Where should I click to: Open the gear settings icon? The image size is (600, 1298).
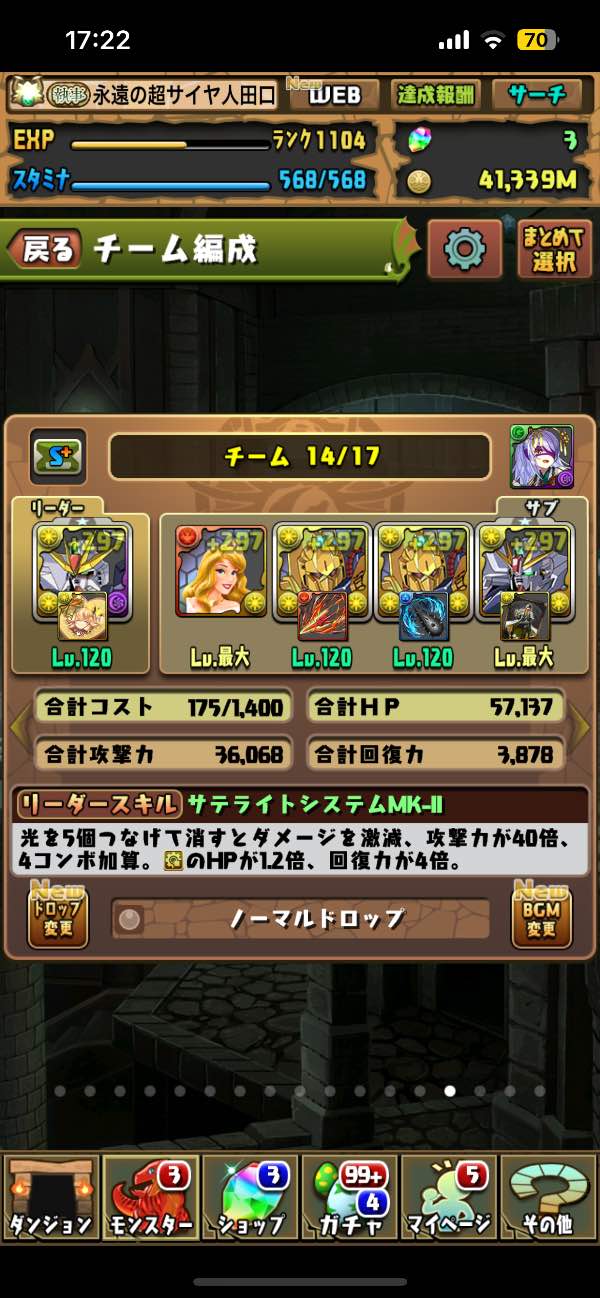[464, 249]
